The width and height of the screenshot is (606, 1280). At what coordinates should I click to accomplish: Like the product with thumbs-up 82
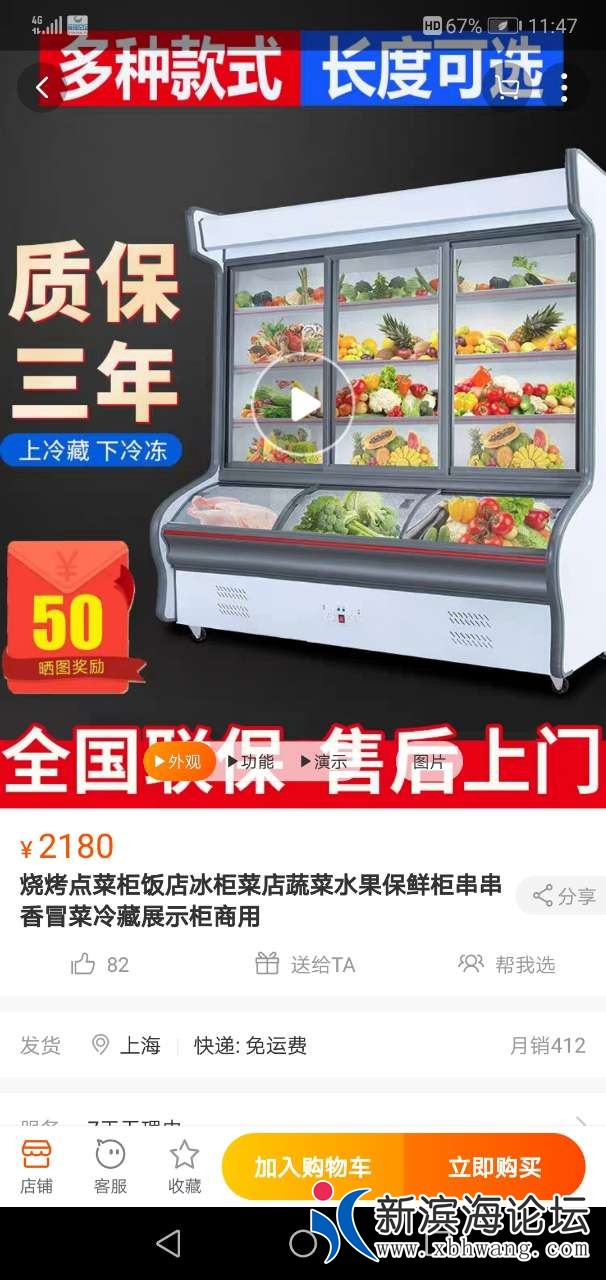click(x=100, y=964)
